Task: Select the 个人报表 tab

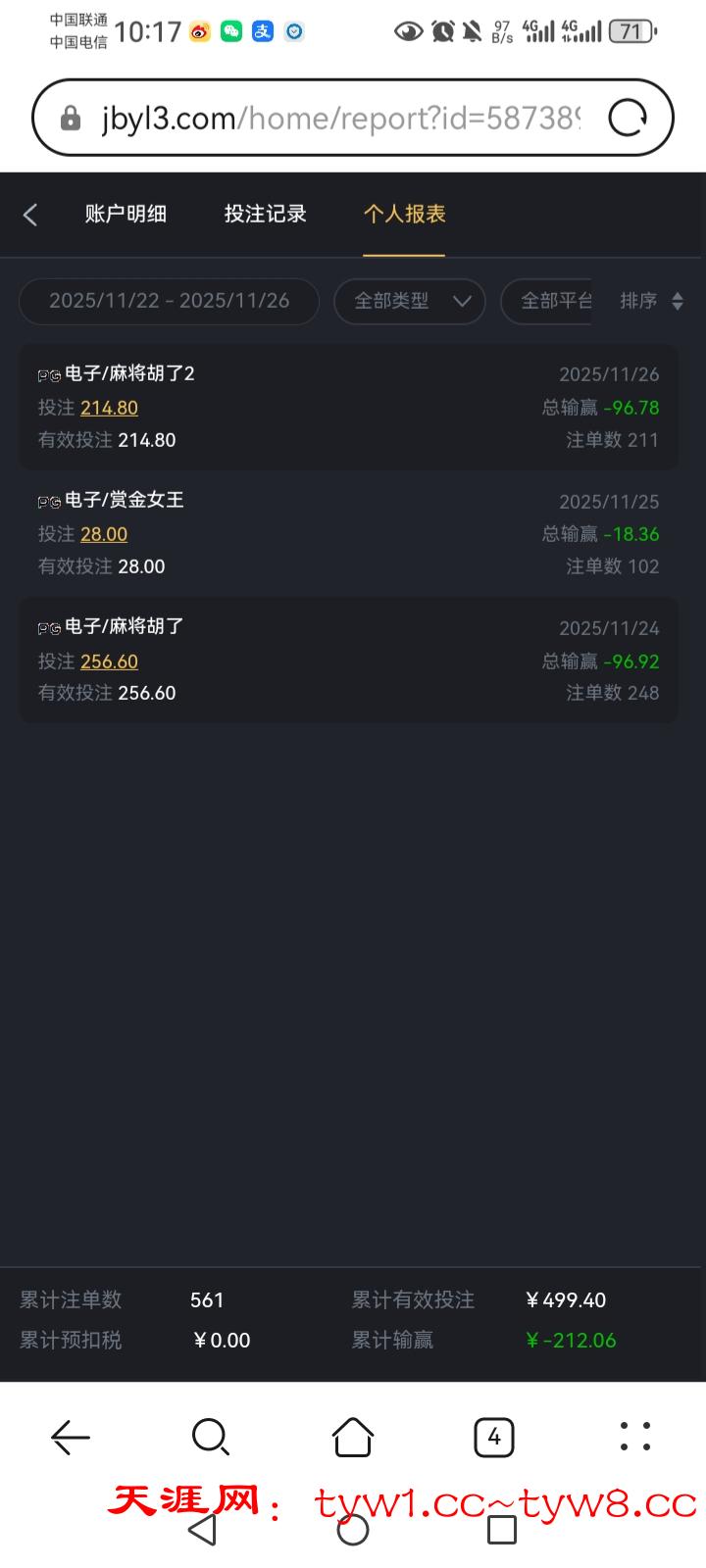Action: [x=404, y=214]
